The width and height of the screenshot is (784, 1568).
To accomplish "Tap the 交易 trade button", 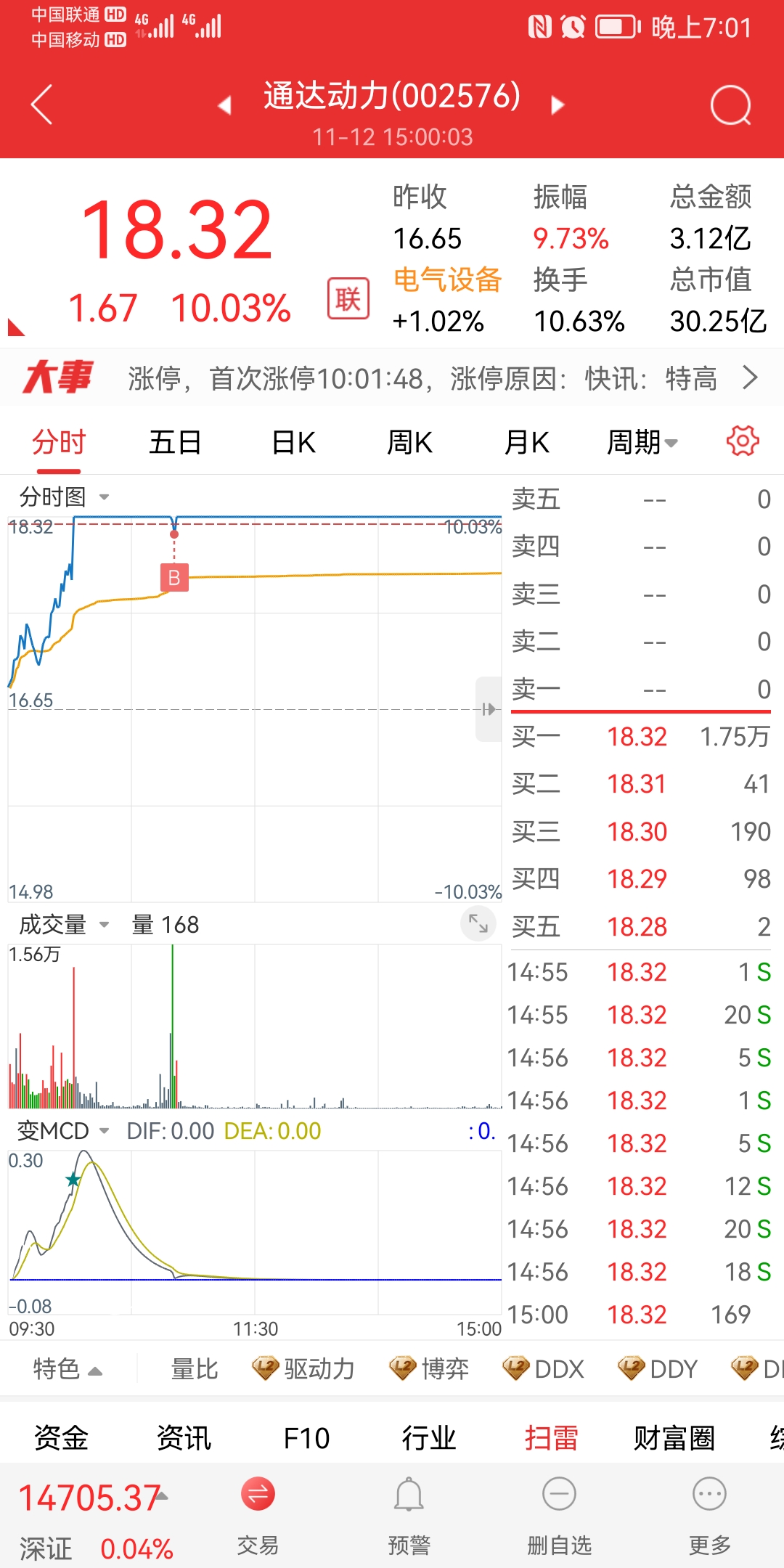I will (x=258, y=1514).
